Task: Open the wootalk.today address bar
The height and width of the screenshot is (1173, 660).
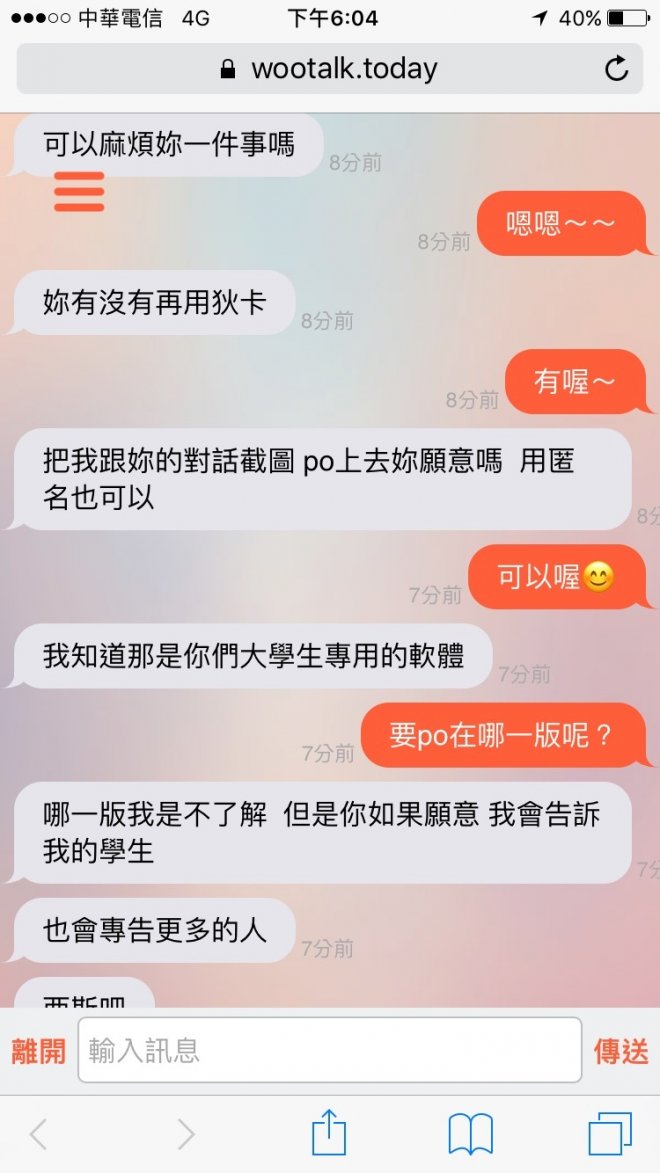Action: [x=330, y=69]
